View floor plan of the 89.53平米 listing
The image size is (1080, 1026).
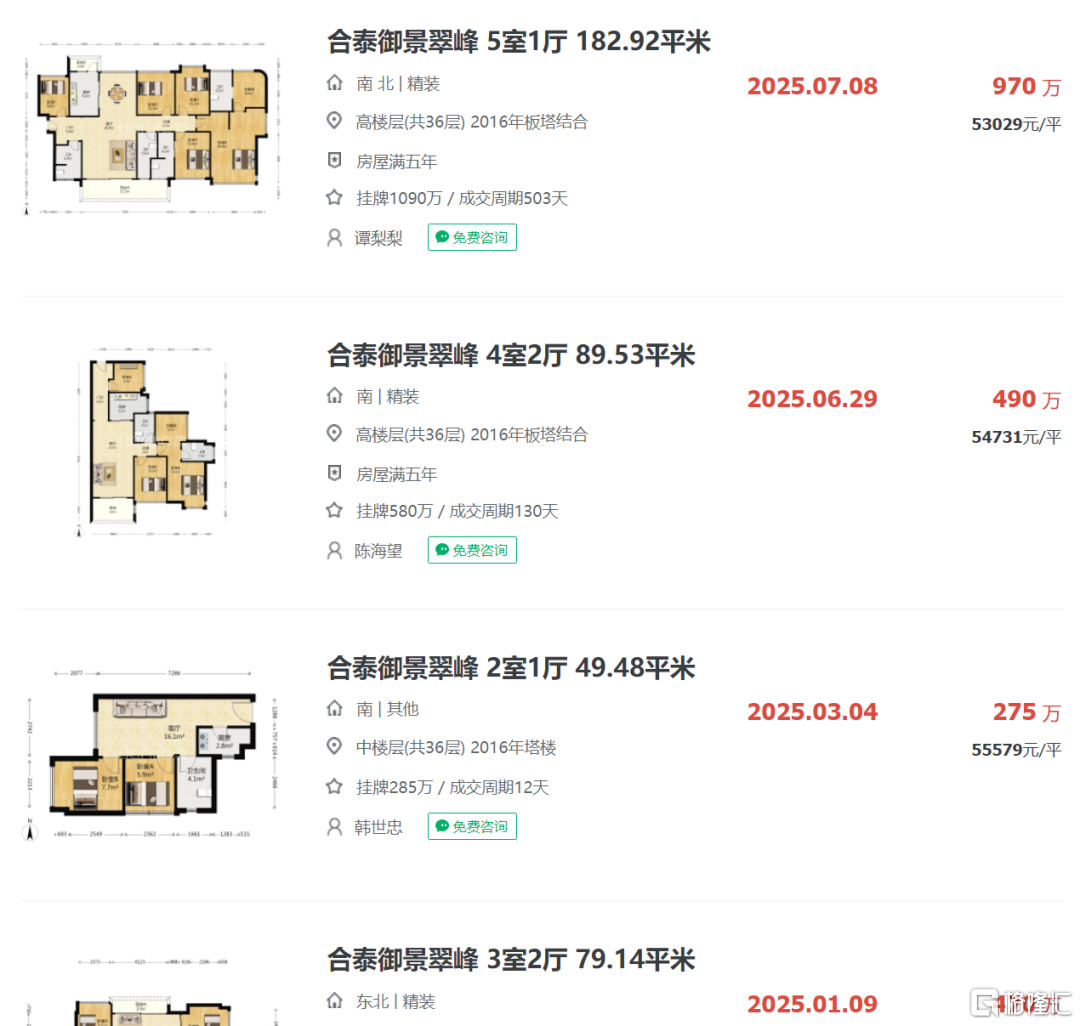[148, 443]
